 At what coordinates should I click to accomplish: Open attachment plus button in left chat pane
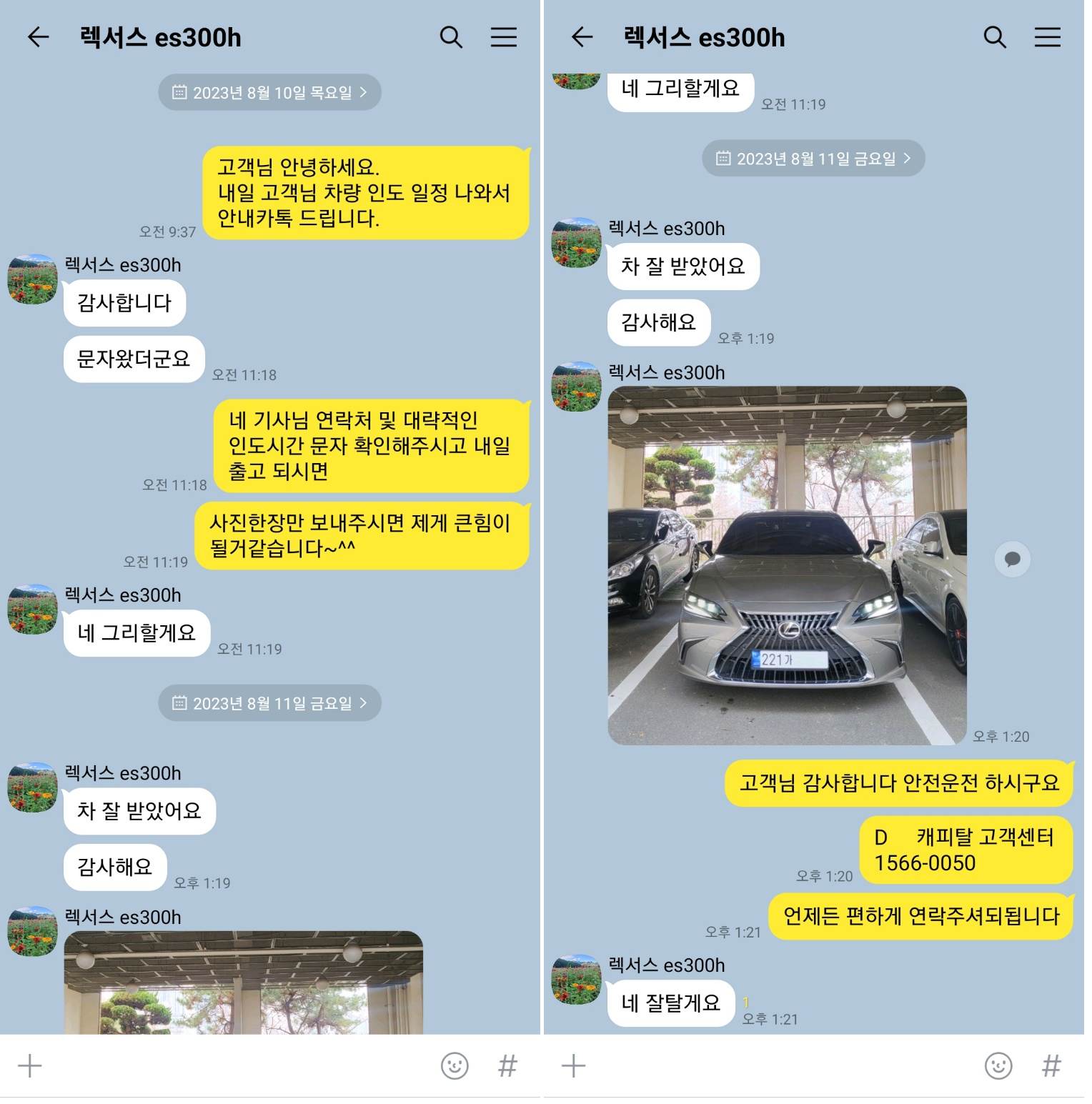click(x=30, y=1065)
